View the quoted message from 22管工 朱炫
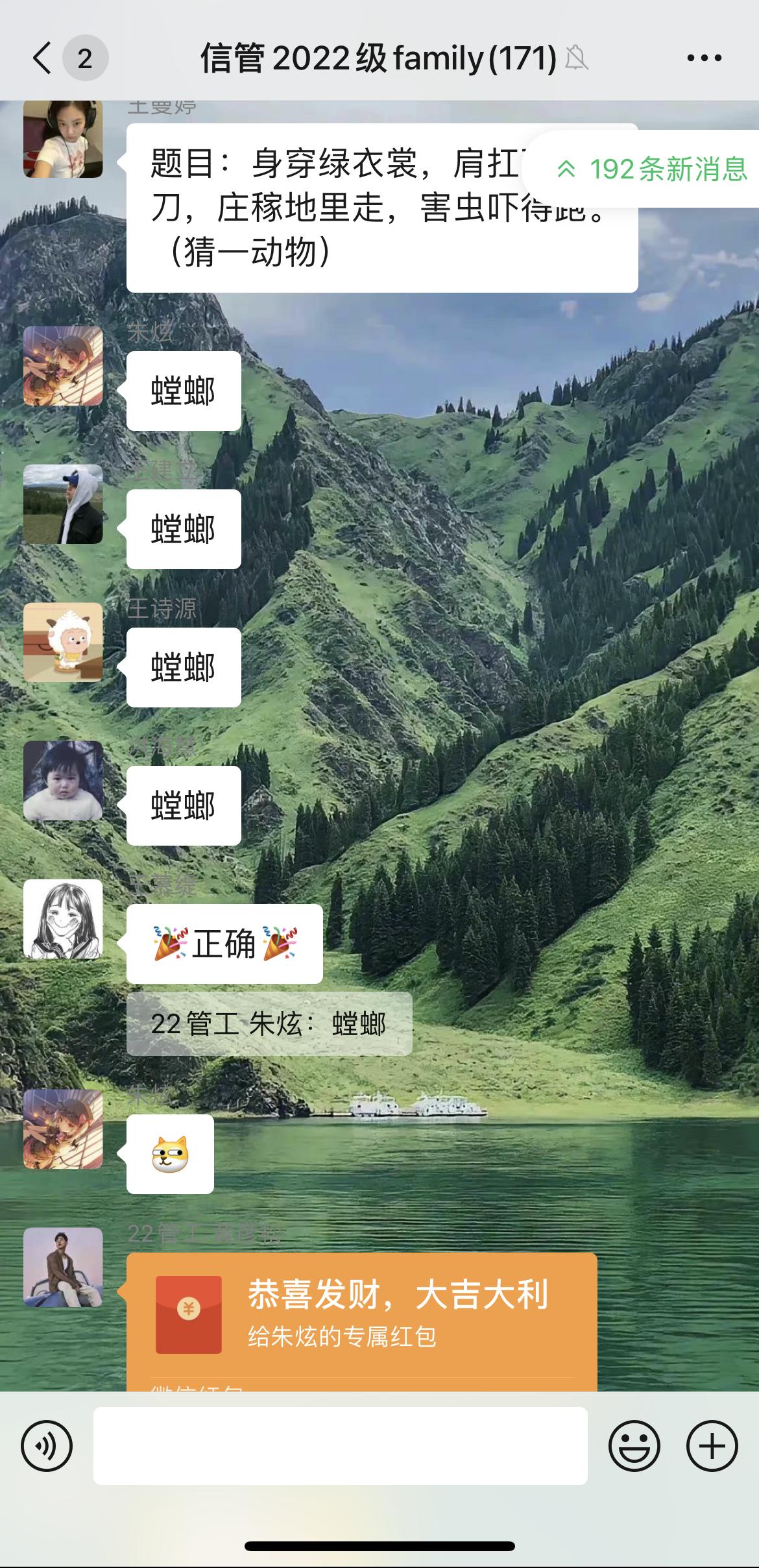The image size is (759, 1568). click(x=269, y=1024)
